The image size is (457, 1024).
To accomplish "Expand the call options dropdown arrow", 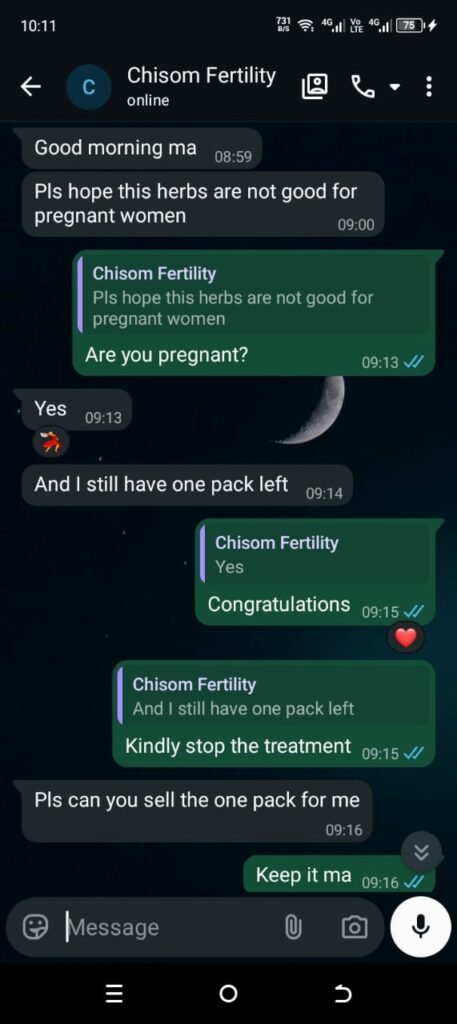I will 394,87.
